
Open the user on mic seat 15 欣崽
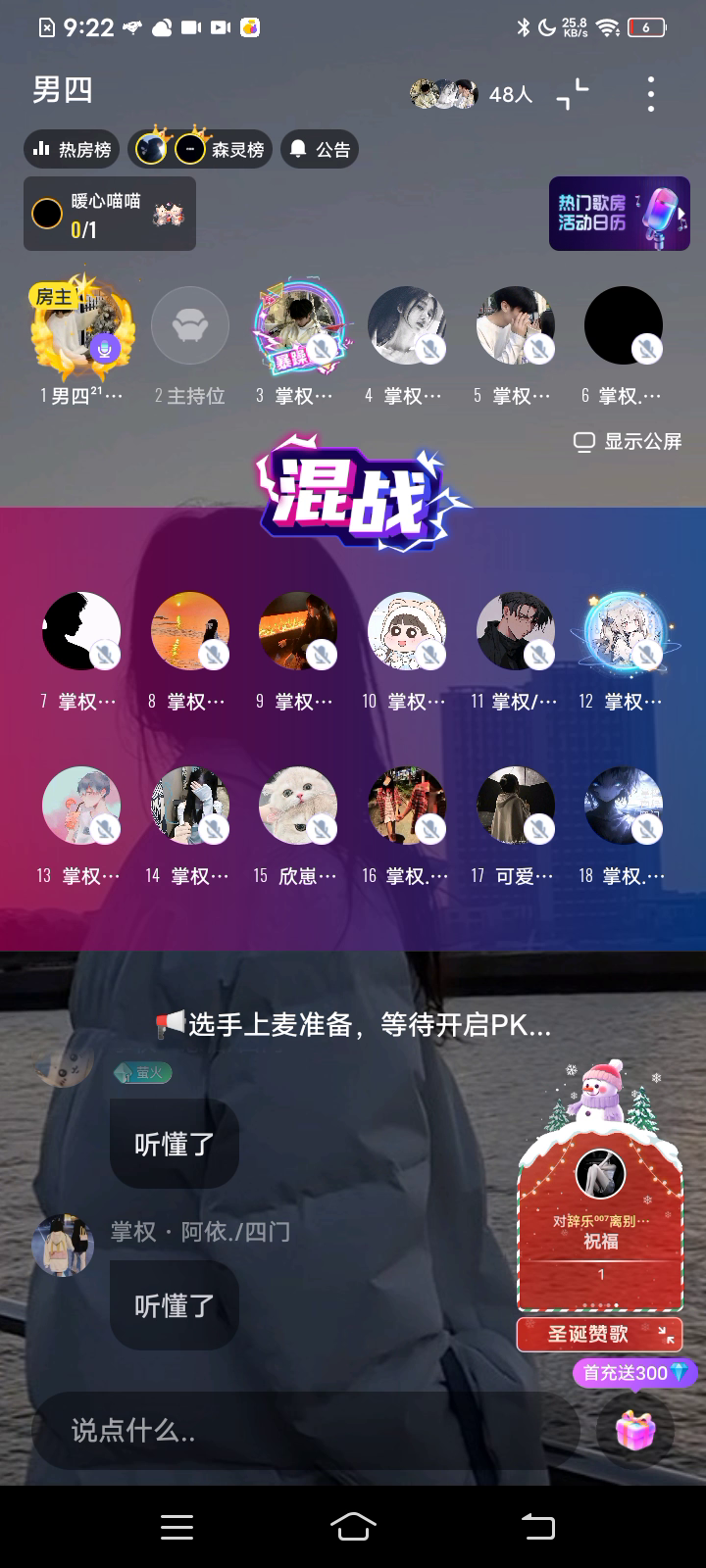point(297,806)
